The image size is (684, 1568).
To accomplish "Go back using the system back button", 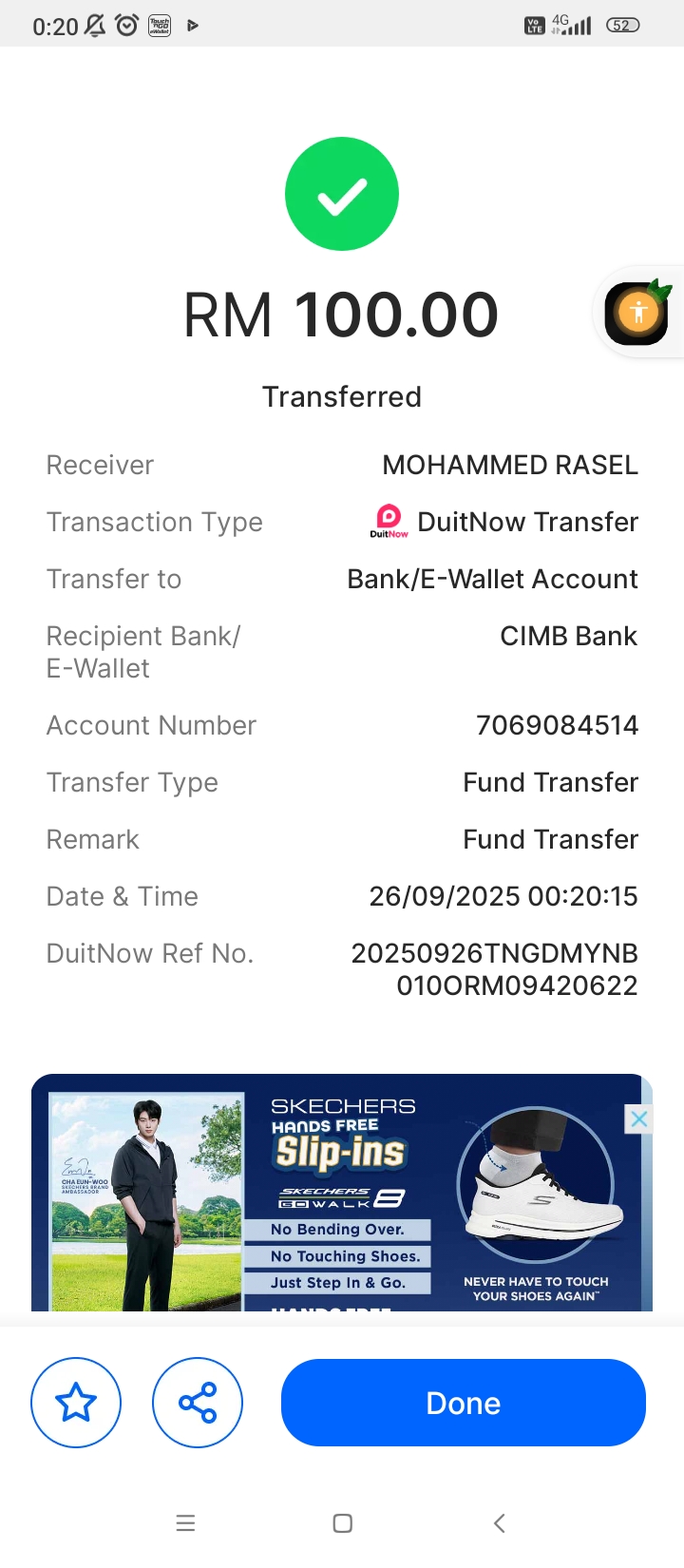I will click(x=500, y=1523).
